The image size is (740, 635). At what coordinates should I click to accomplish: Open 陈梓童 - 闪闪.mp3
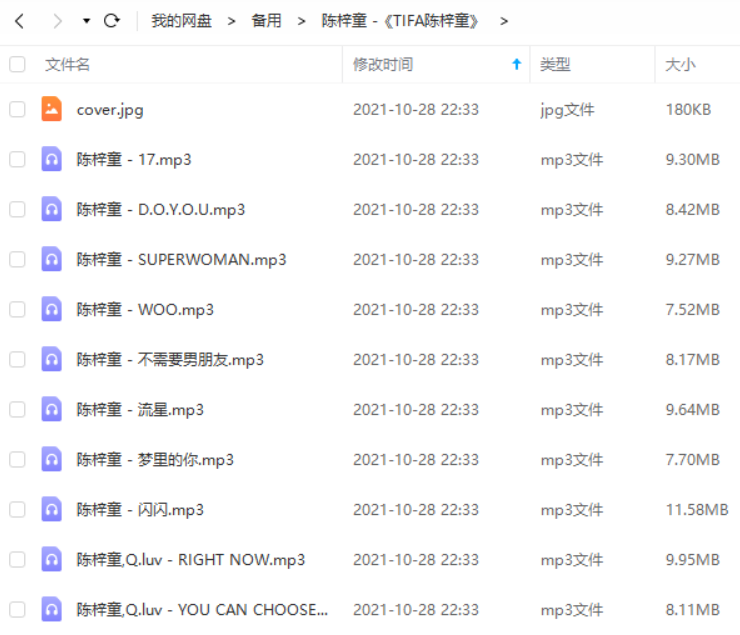point(140,509)
